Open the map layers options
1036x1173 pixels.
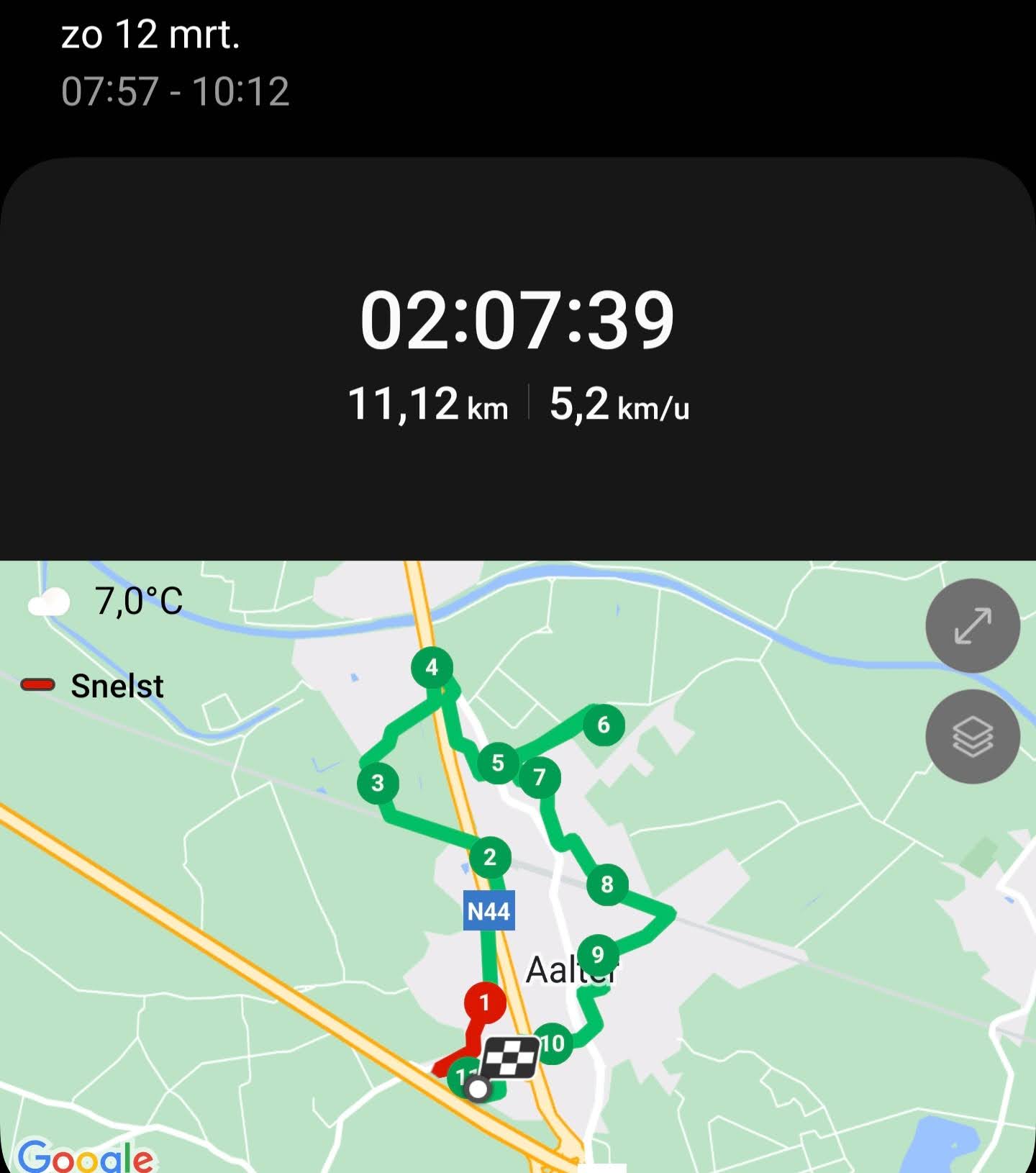tap(972, 736)
